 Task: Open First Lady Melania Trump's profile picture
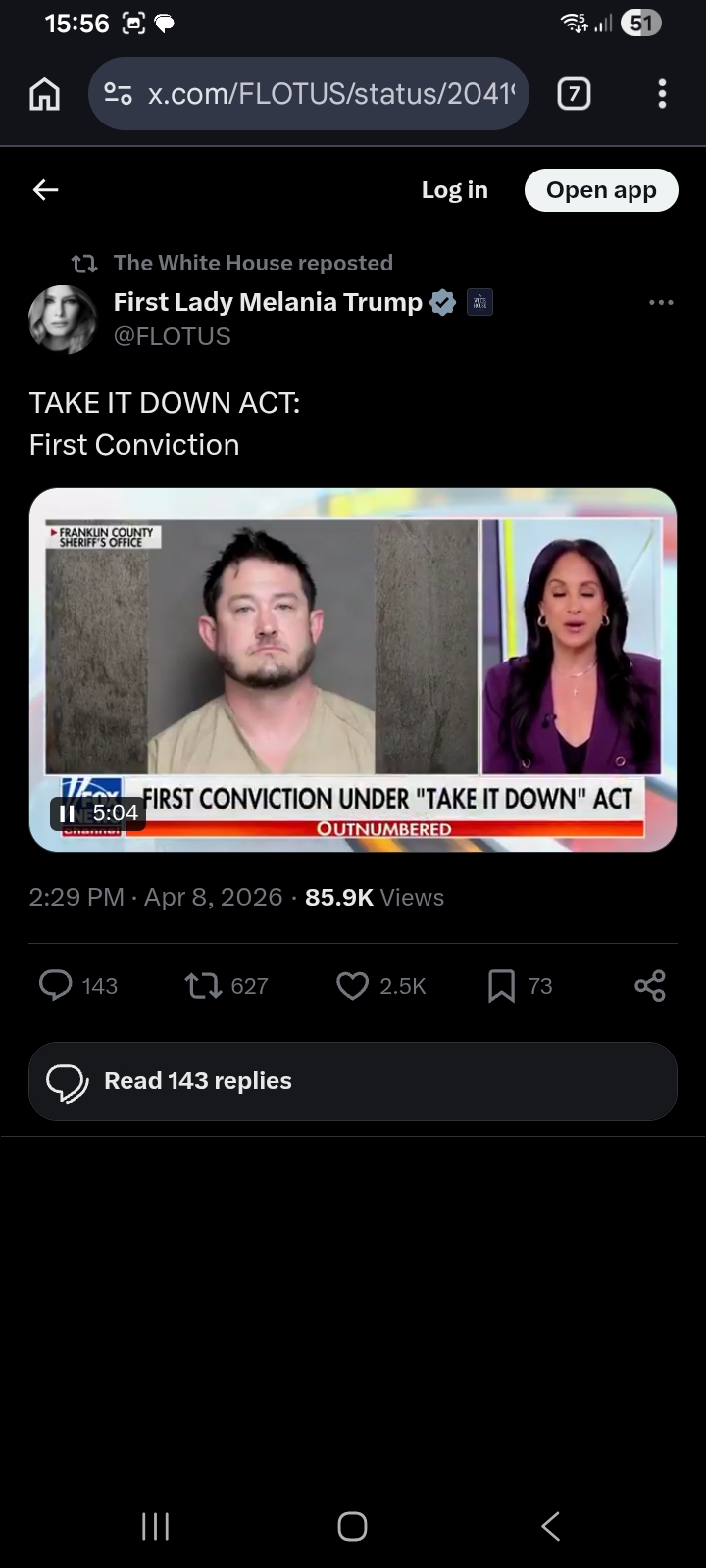63,318
